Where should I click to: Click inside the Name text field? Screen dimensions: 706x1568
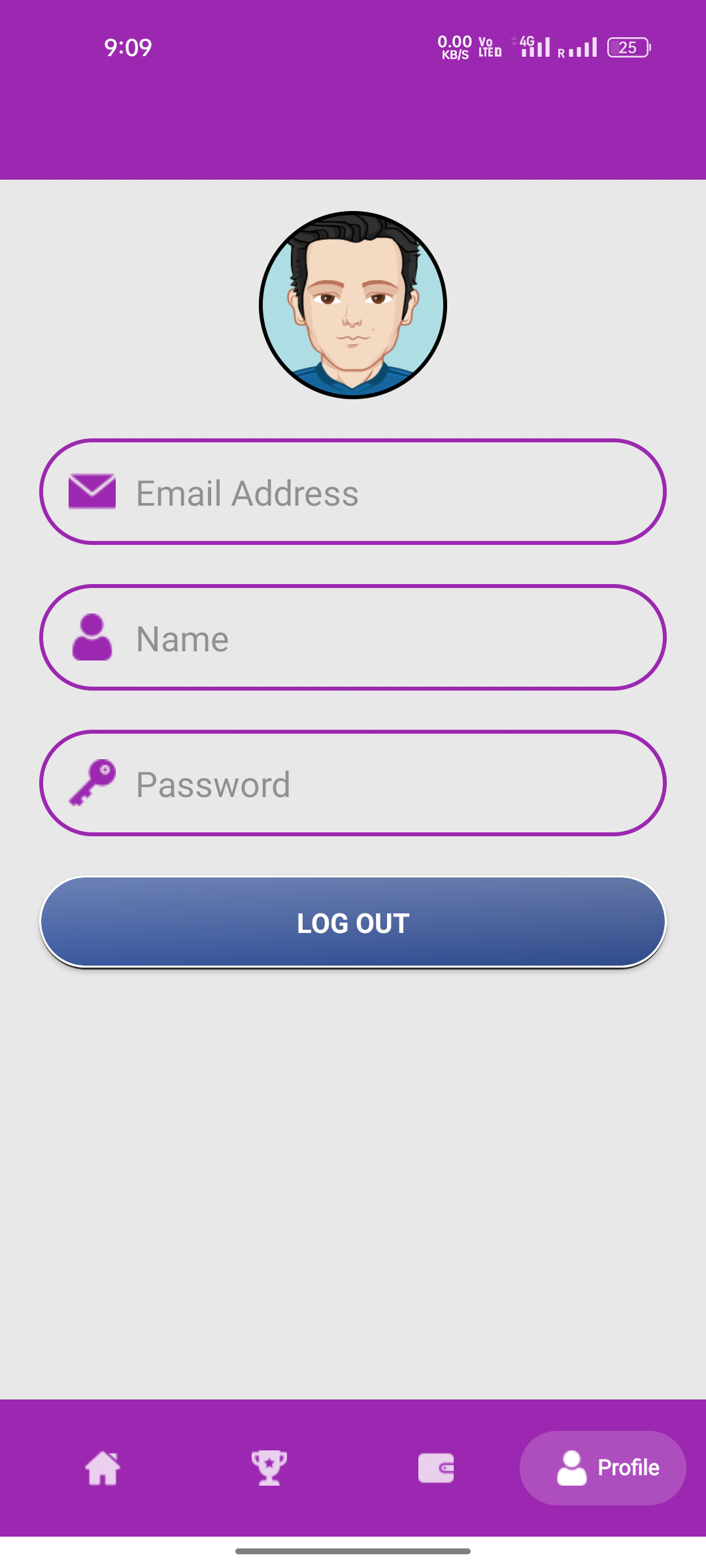(353, 637)
